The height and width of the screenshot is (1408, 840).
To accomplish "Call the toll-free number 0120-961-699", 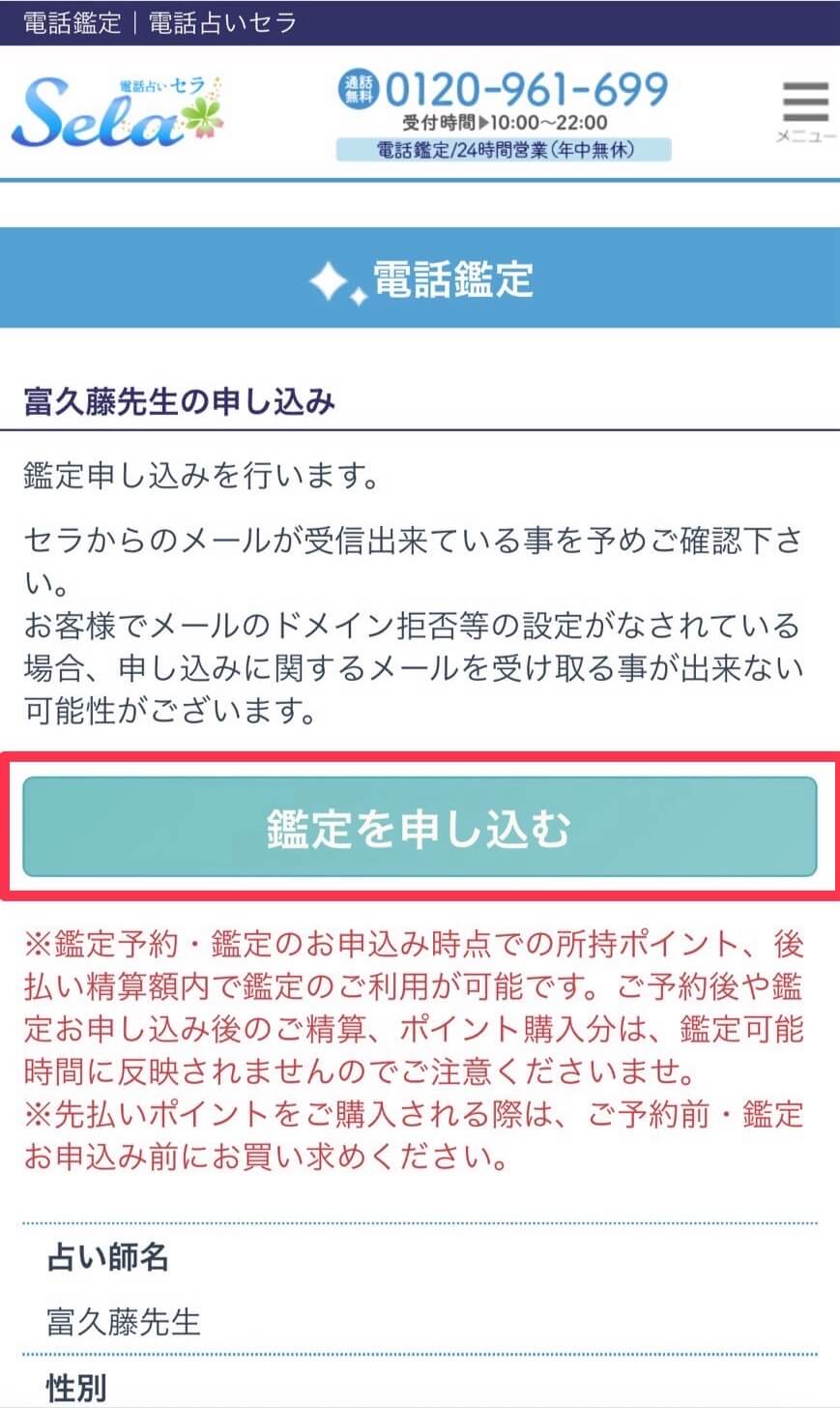I will (525, 91).
